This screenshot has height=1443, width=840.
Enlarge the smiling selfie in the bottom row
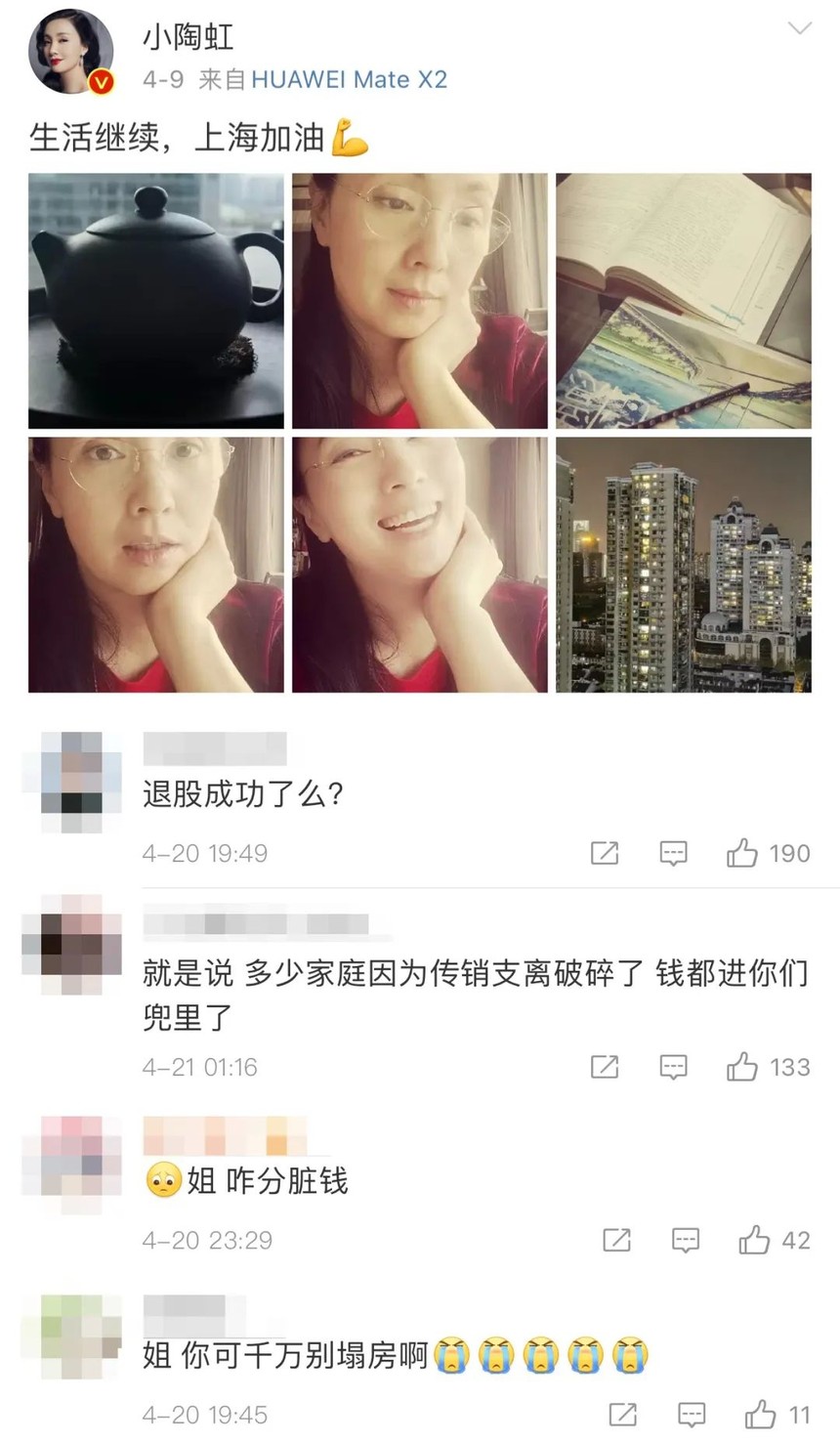pos(418,565)
